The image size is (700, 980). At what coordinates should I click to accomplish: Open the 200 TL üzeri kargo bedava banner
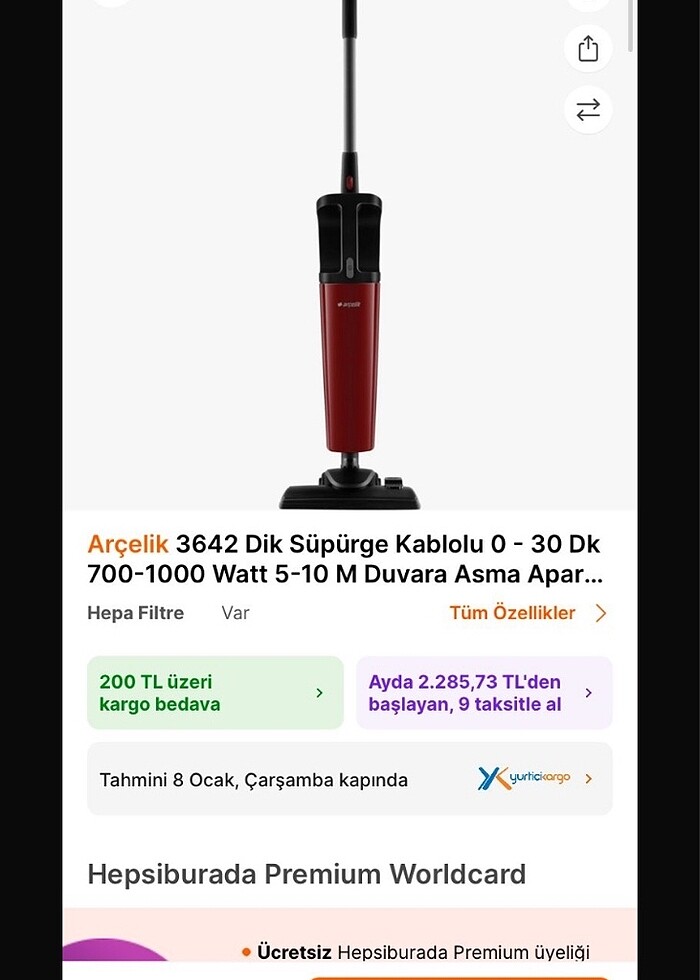(215, 693)
